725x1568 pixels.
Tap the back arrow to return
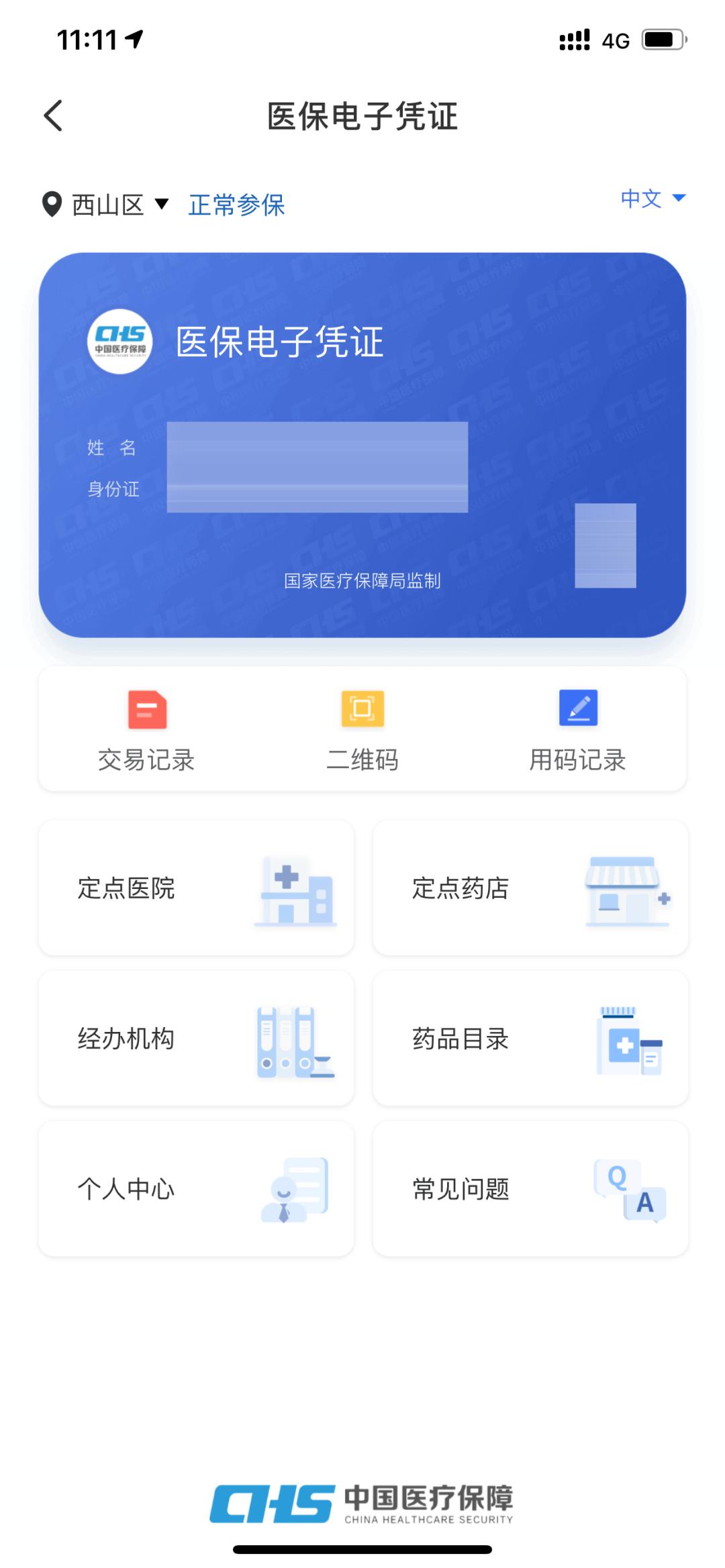pyautogui.click(x=54, y=115)
